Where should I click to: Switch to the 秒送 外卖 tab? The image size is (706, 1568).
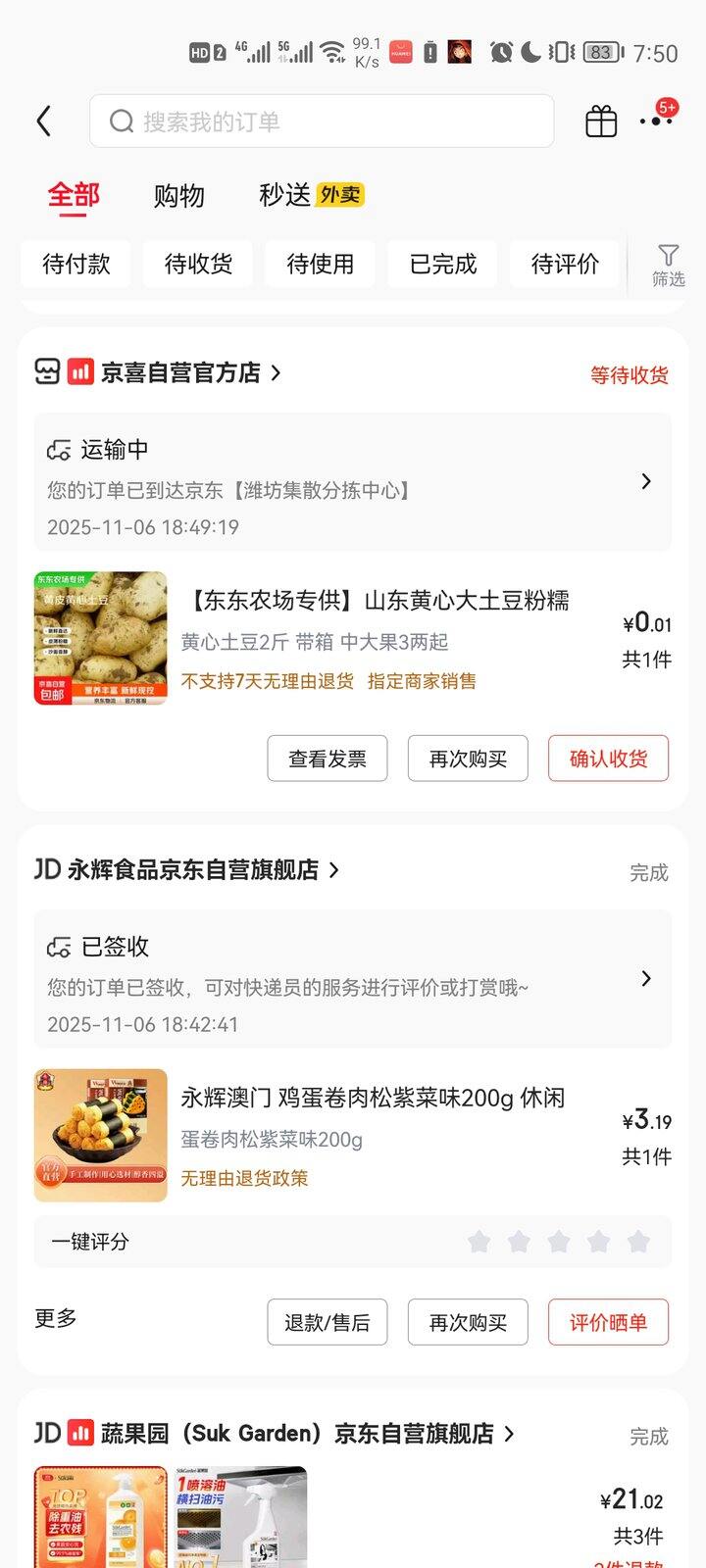(310, 195)
